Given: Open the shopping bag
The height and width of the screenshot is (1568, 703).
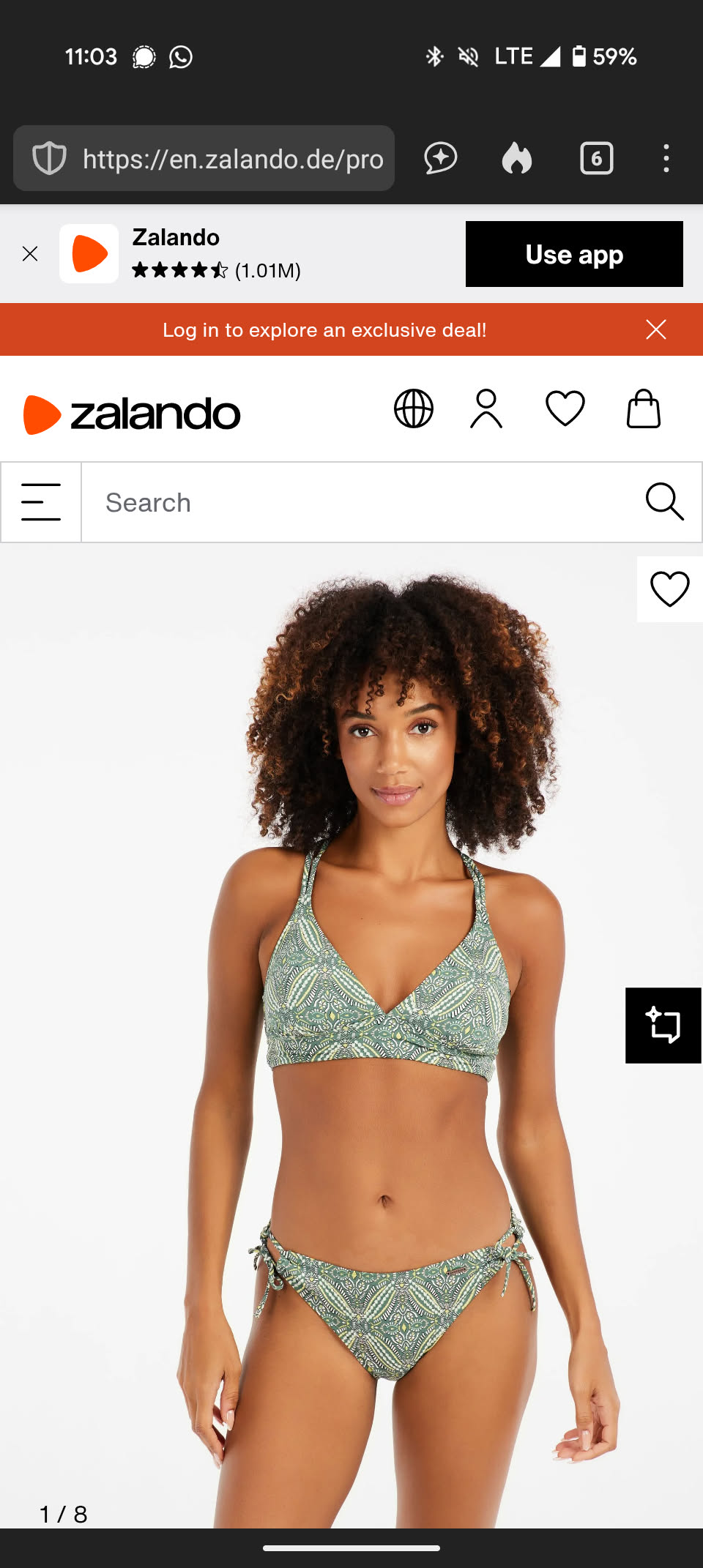Looking at the screenshot, I should coord(643,408).
